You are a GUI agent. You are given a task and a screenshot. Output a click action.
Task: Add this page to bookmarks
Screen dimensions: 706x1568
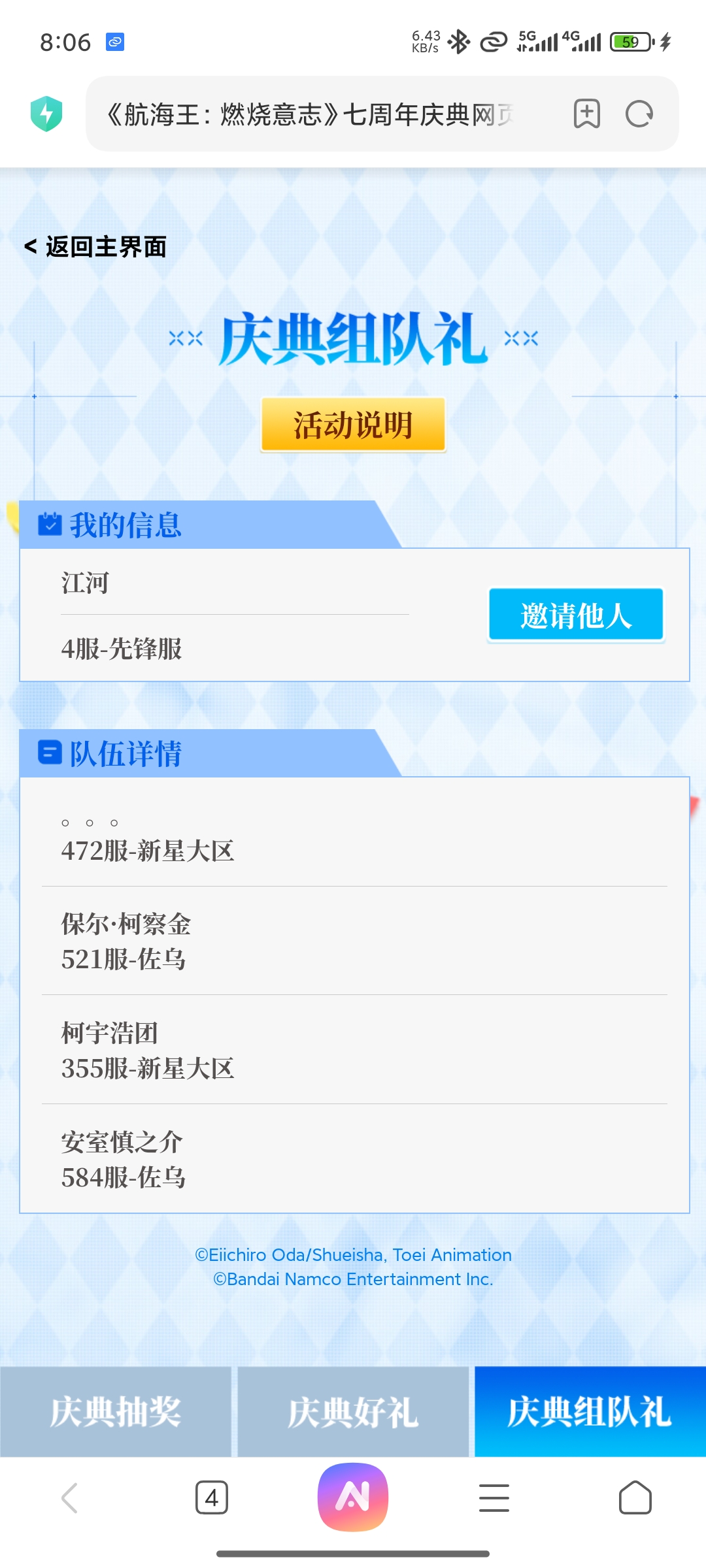click(586, 114)
